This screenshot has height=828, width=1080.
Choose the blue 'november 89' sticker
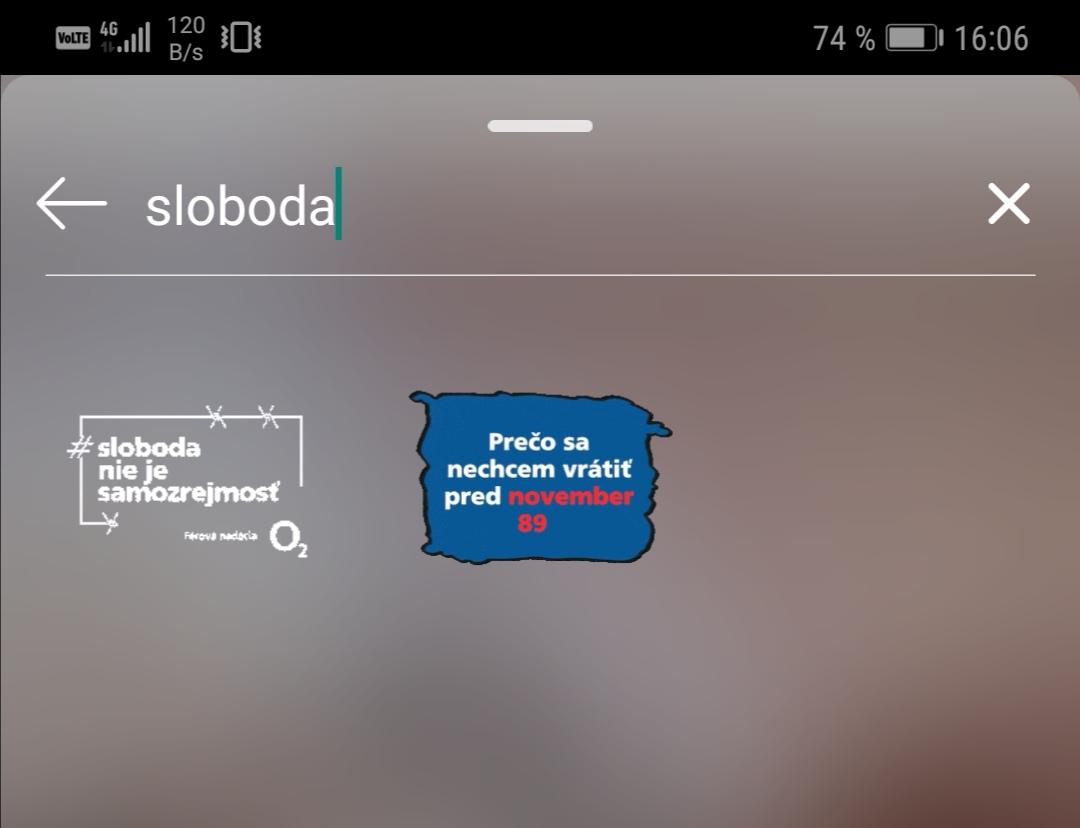(x=538, y=478)
